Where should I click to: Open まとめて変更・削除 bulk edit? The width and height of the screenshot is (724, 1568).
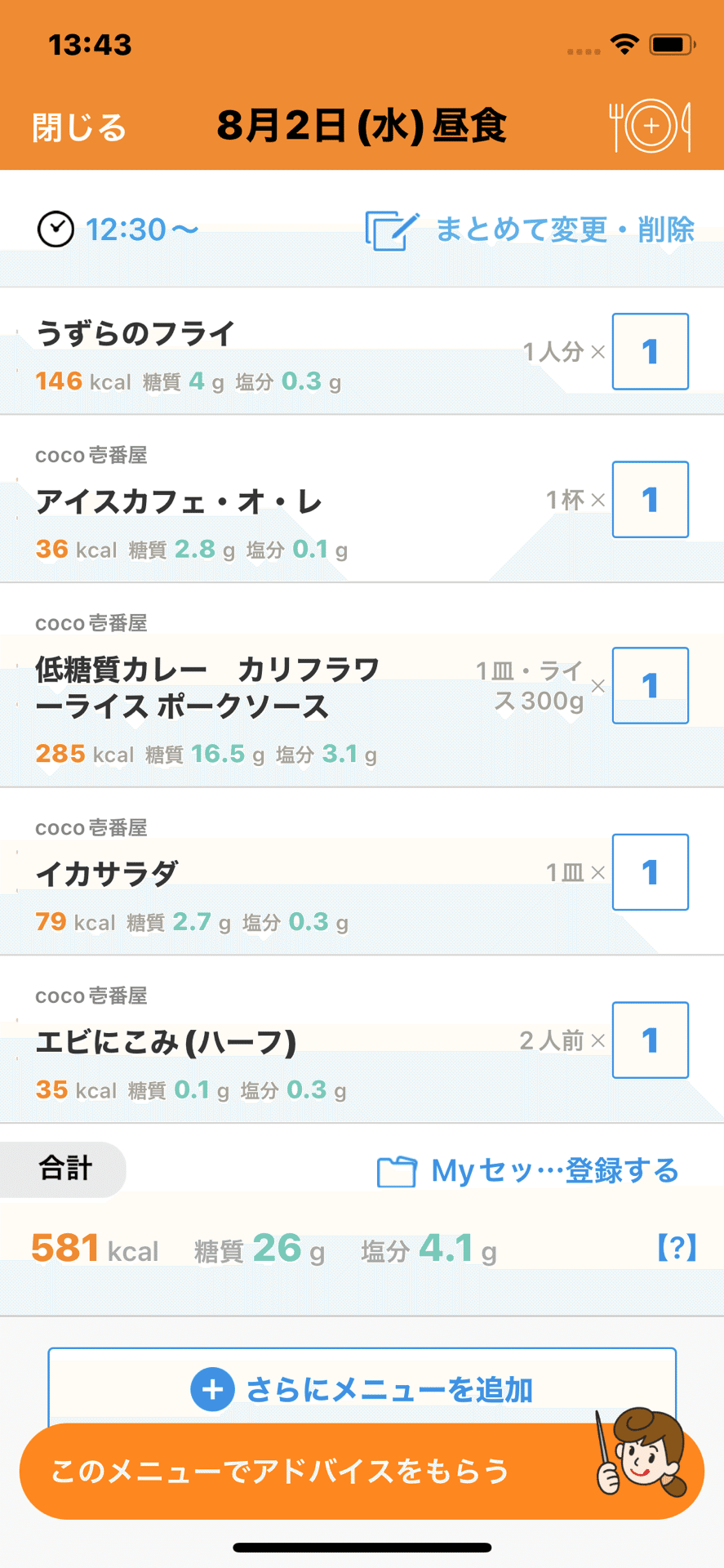click(x=530, y=229)
